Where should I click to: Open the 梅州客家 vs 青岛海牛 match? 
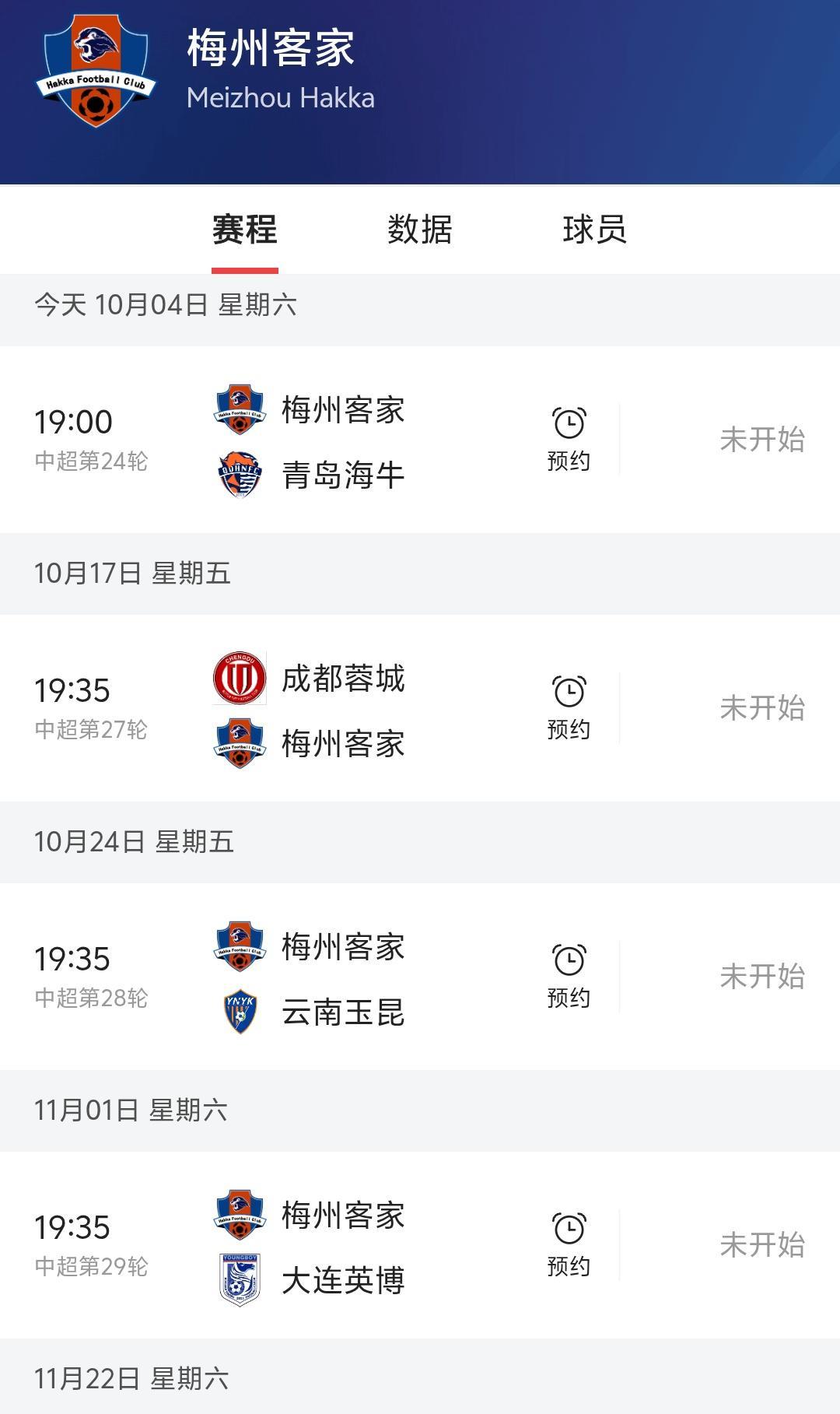pyautogui.click(x=342, y=440)
